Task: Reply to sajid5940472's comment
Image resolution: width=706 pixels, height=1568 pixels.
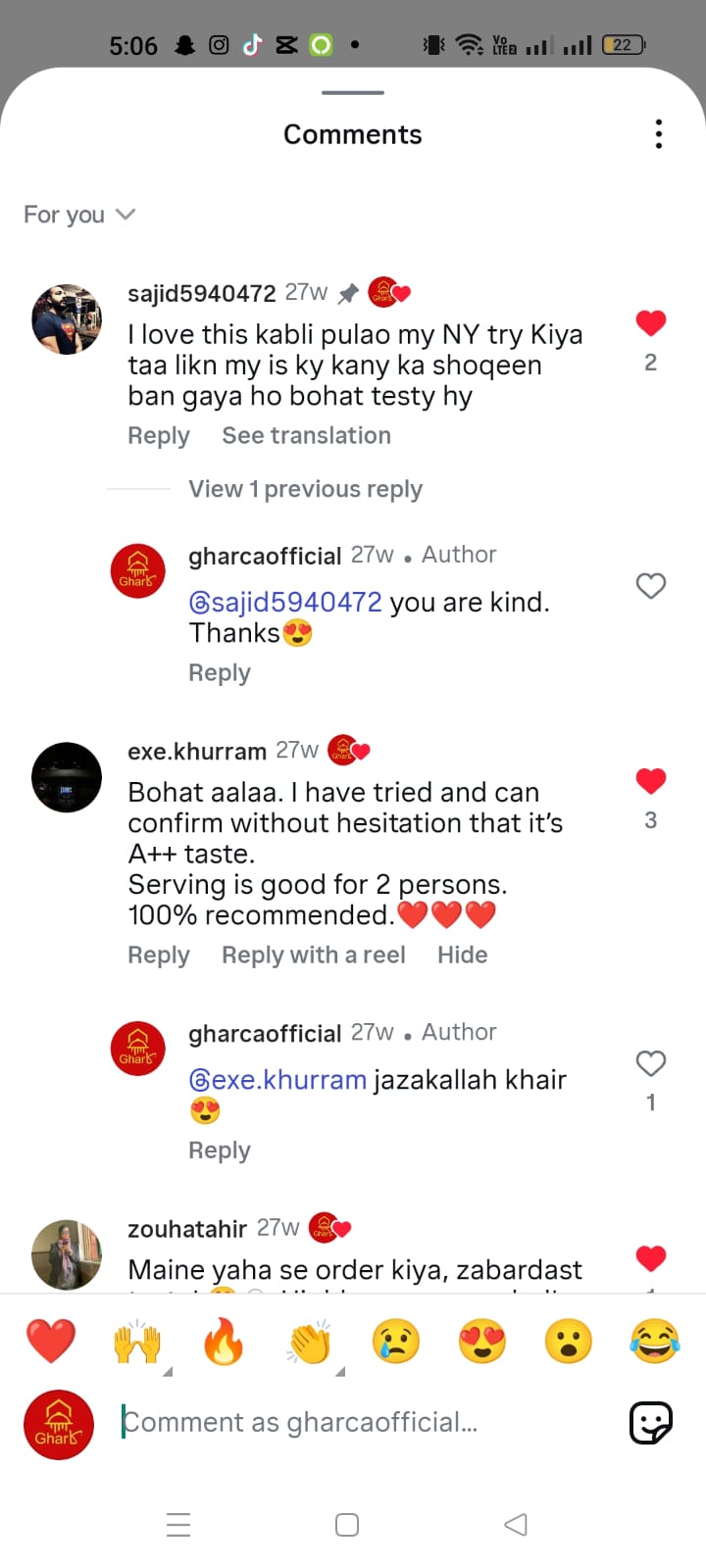Action: click(158, 436)
